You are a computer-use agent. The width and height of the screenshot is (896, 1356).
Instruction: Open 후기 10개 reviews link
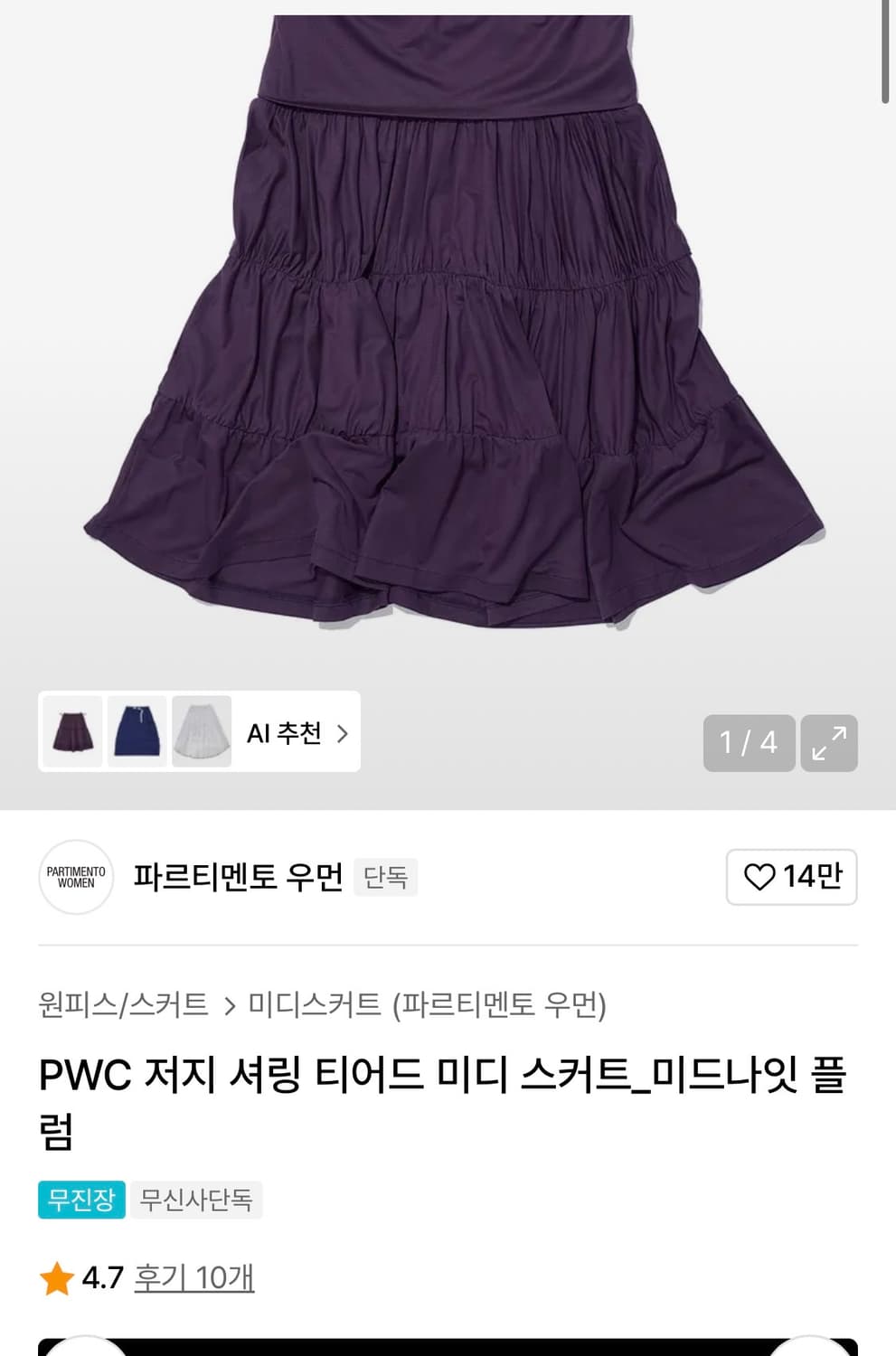tap(192, 1278)
